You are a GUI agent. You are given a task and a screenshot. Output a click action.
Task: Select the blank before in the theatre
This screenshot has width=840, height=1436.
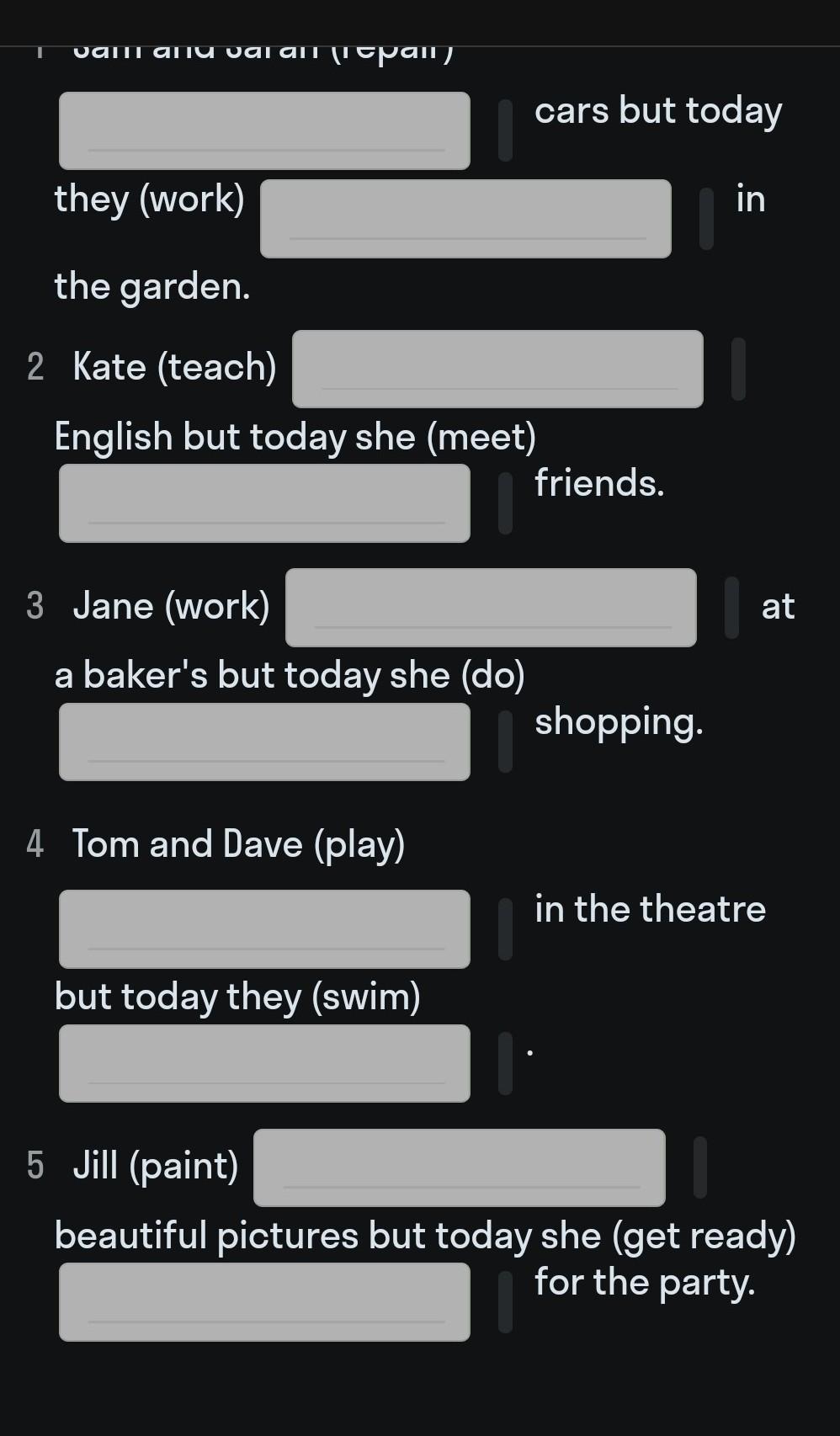click(x=264, y=929)
